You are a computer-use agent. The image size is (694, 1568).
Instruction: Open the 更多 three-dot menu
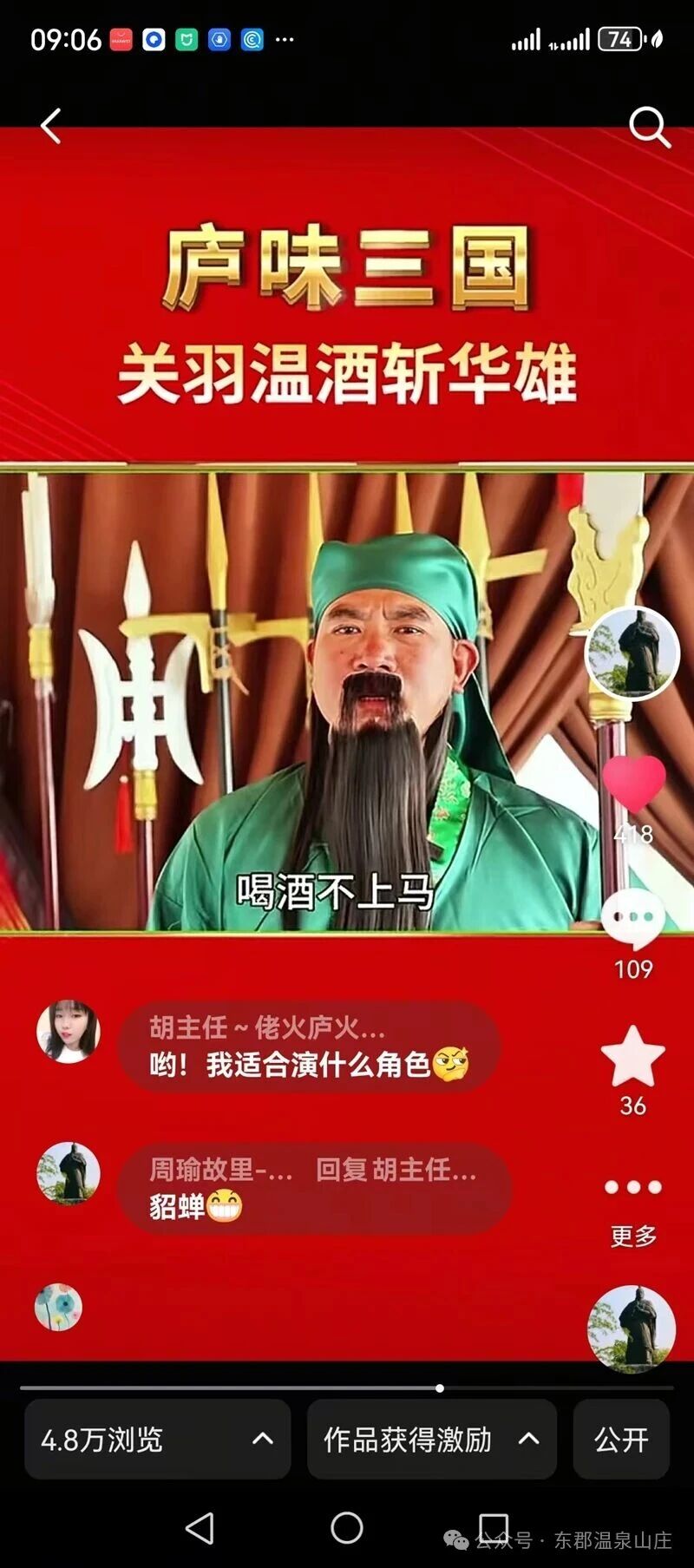[632, 1188]
